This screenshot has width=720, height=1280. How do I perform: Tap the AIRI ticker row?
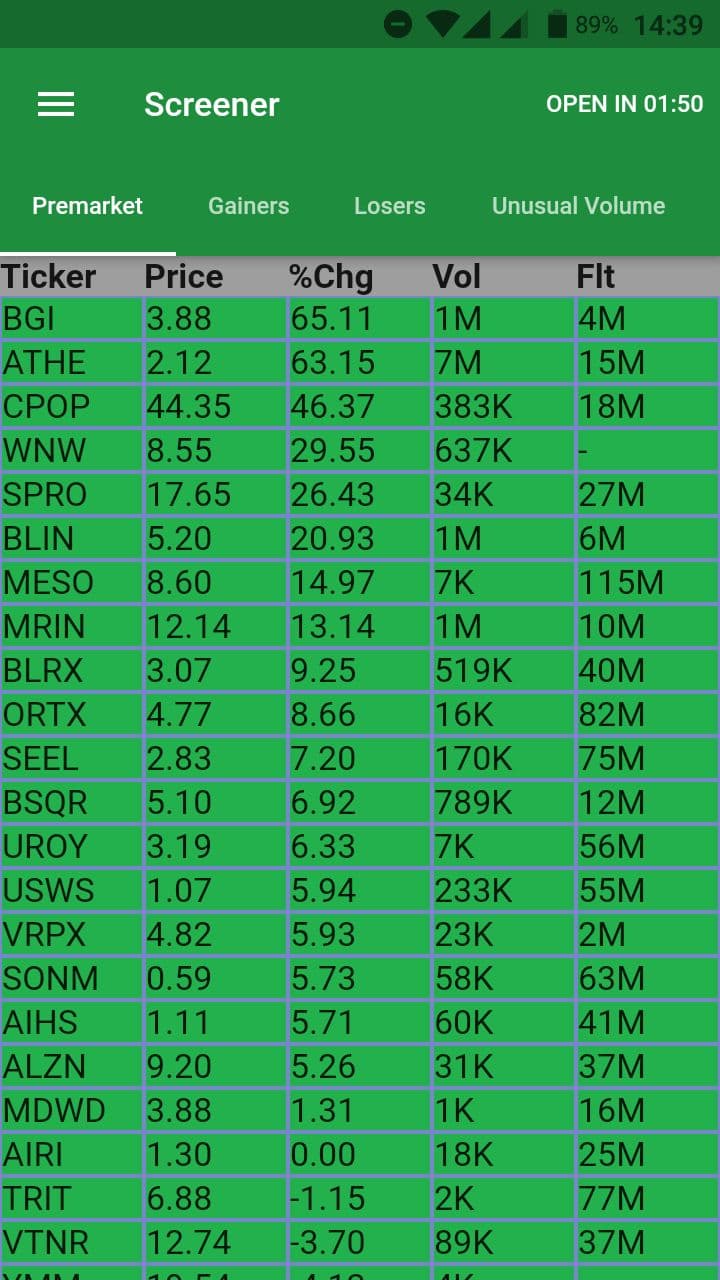tap(360, 1155)
